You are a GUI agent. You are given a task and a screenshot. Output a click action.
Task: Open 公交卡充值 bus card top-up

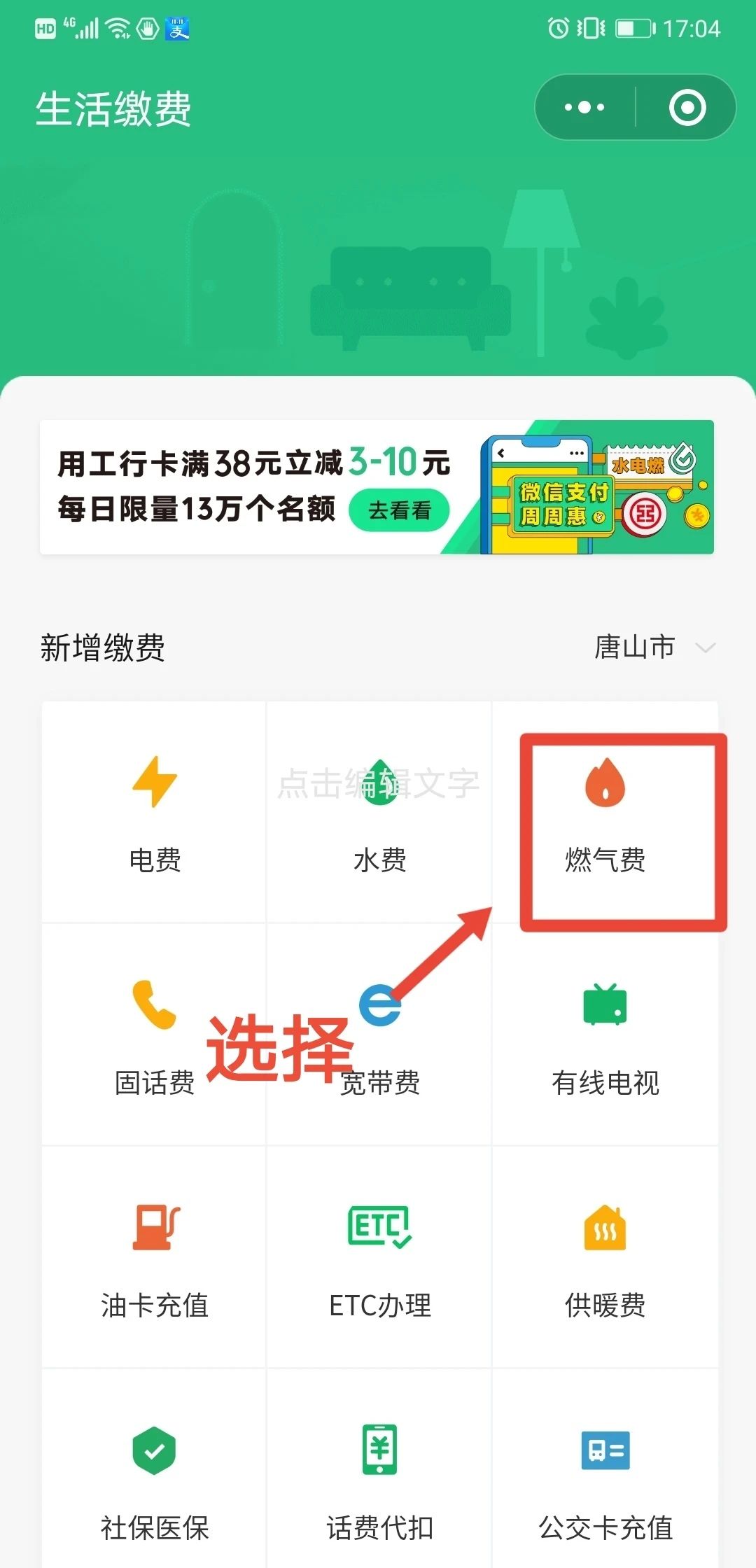tap(605, 1477)
